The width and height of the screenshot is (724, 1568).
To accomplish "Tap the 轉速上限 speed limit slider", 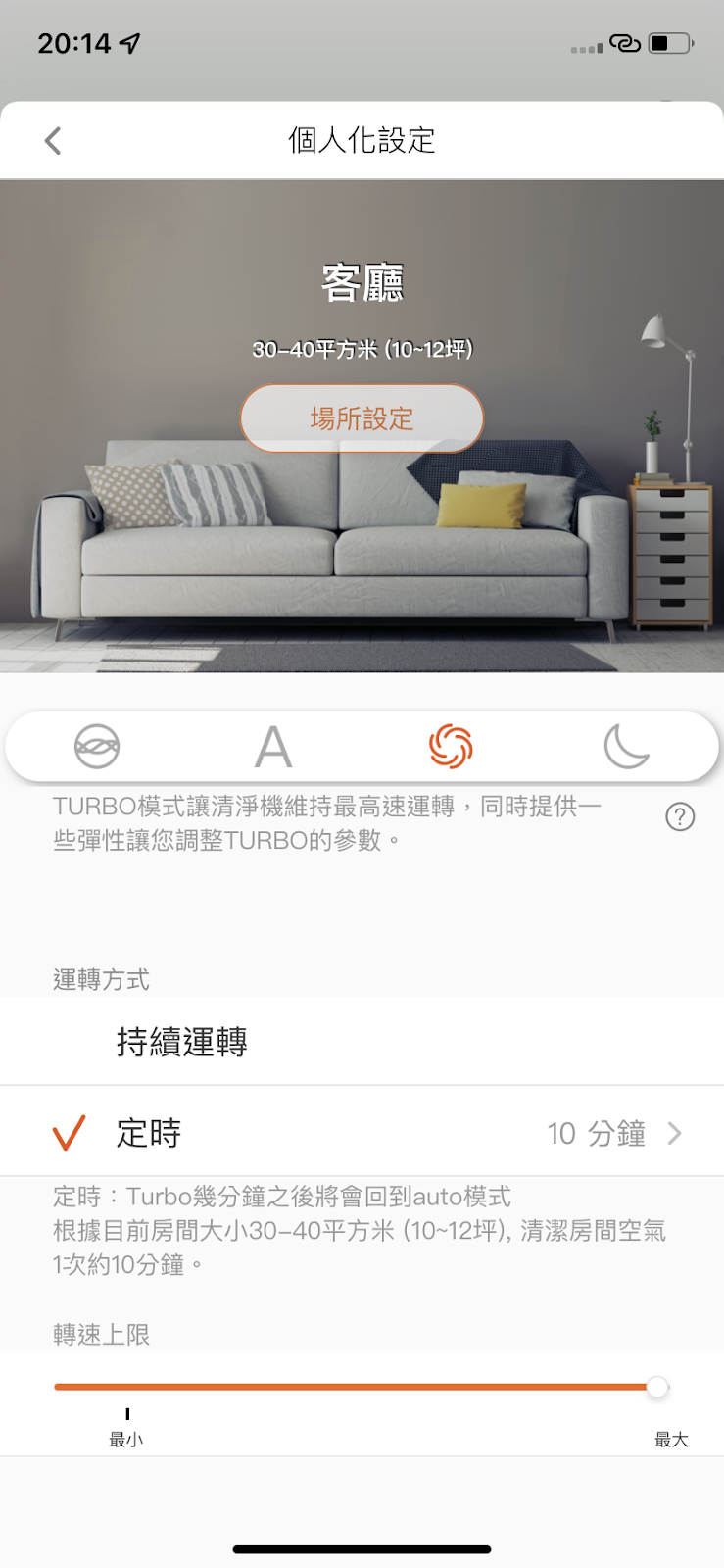I will pos(362,1387).
